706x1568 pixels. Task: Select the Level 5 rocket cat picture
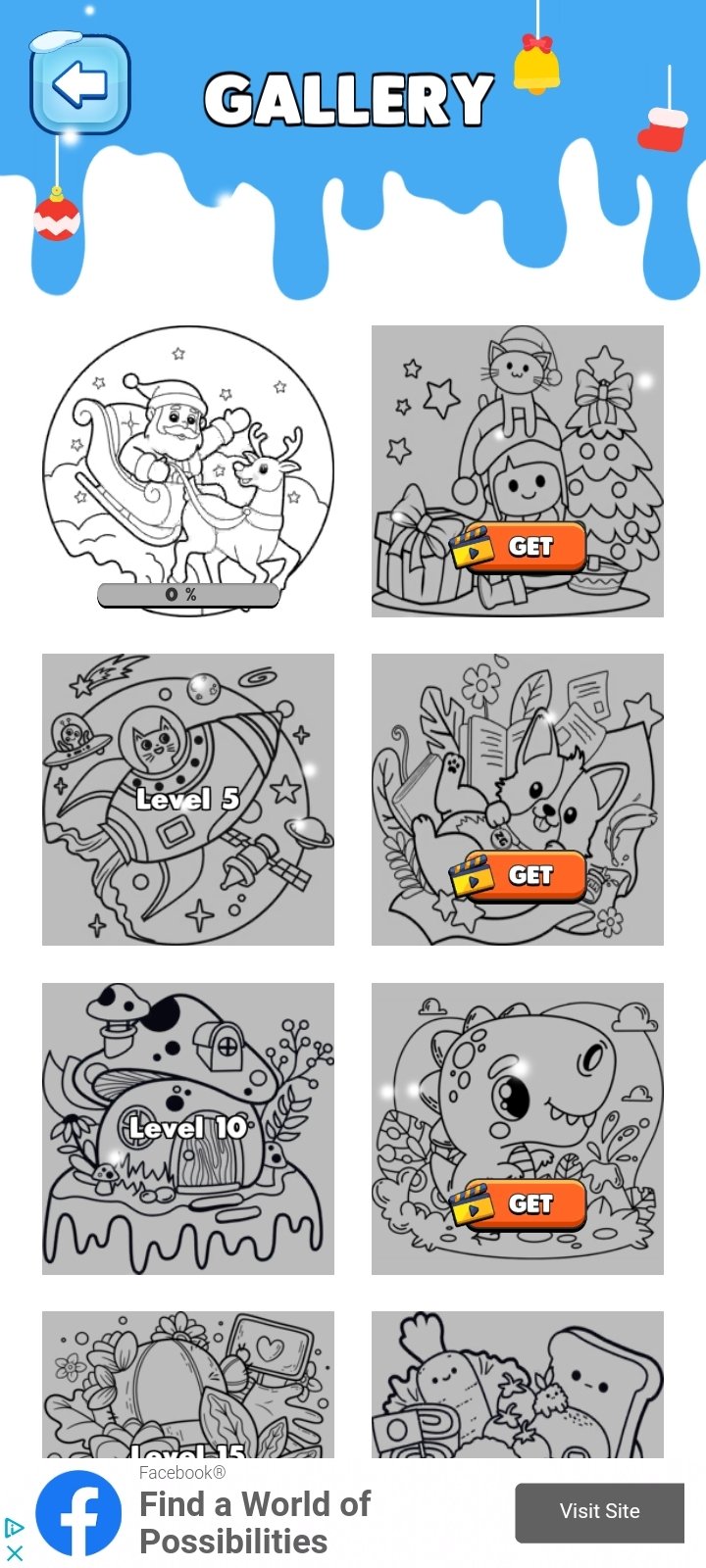click(x=188, y=800)
